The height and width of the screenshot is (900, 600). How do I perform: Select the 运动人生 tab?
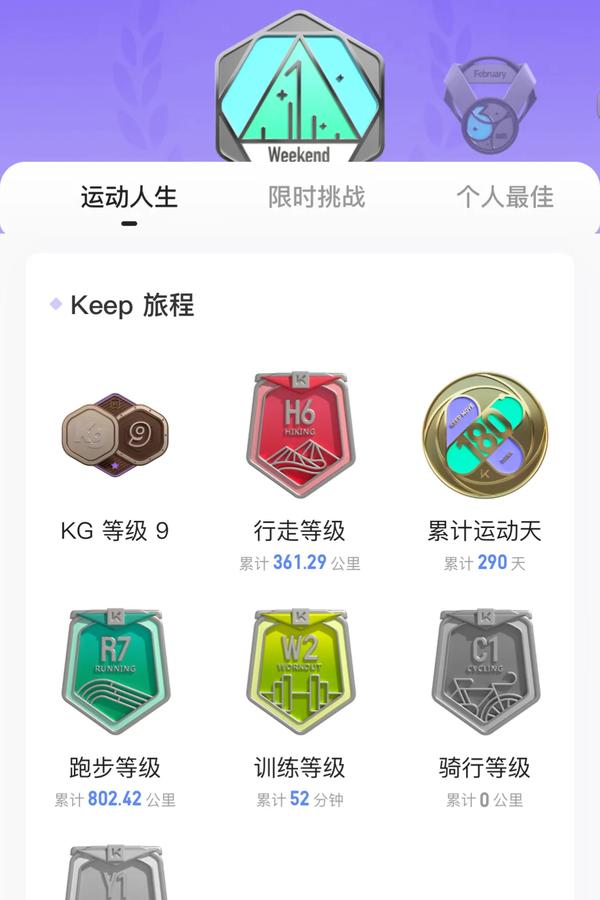pos(129,196)
